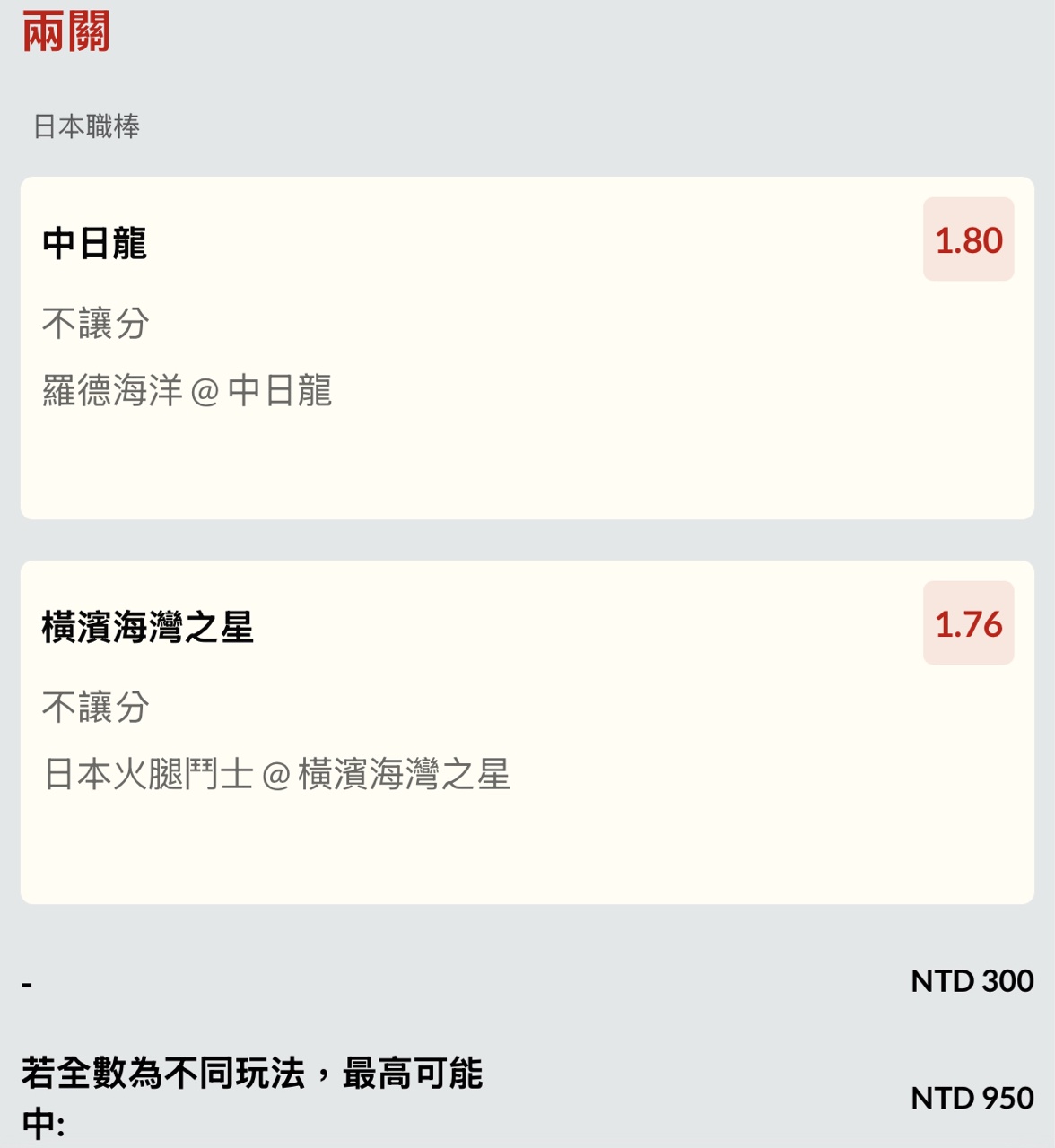The image size is (1055, 1148).
Task: Select the 1.80 odds for 中日龍
Action: (968, 239)
